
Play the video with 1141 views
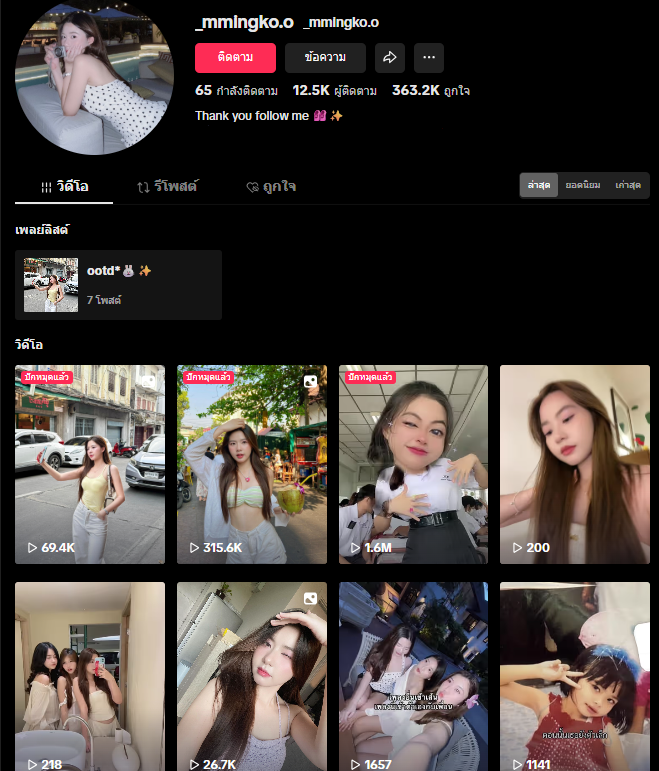click(575, 676)
